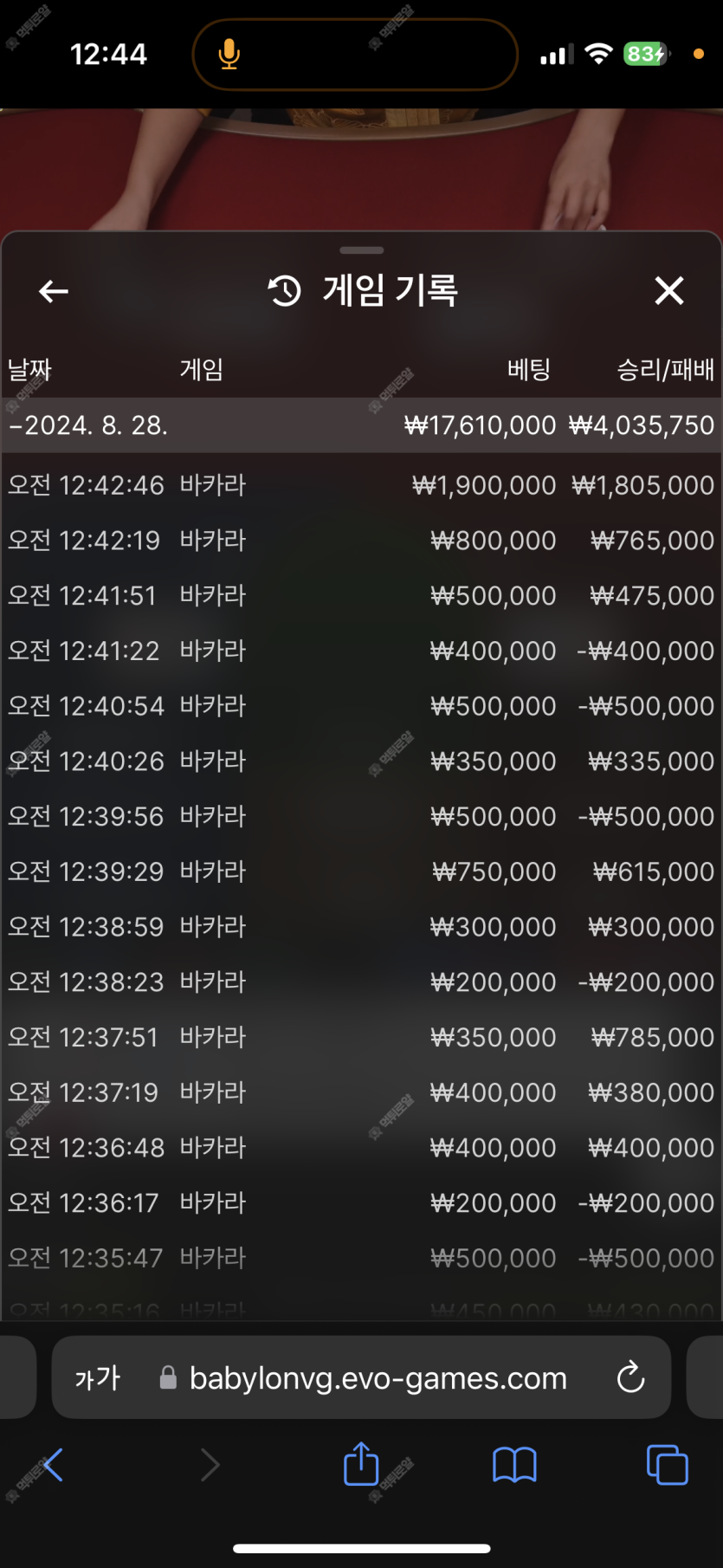Reload the page
This screenshot has height=1568, width=723.
[630, 1377]
